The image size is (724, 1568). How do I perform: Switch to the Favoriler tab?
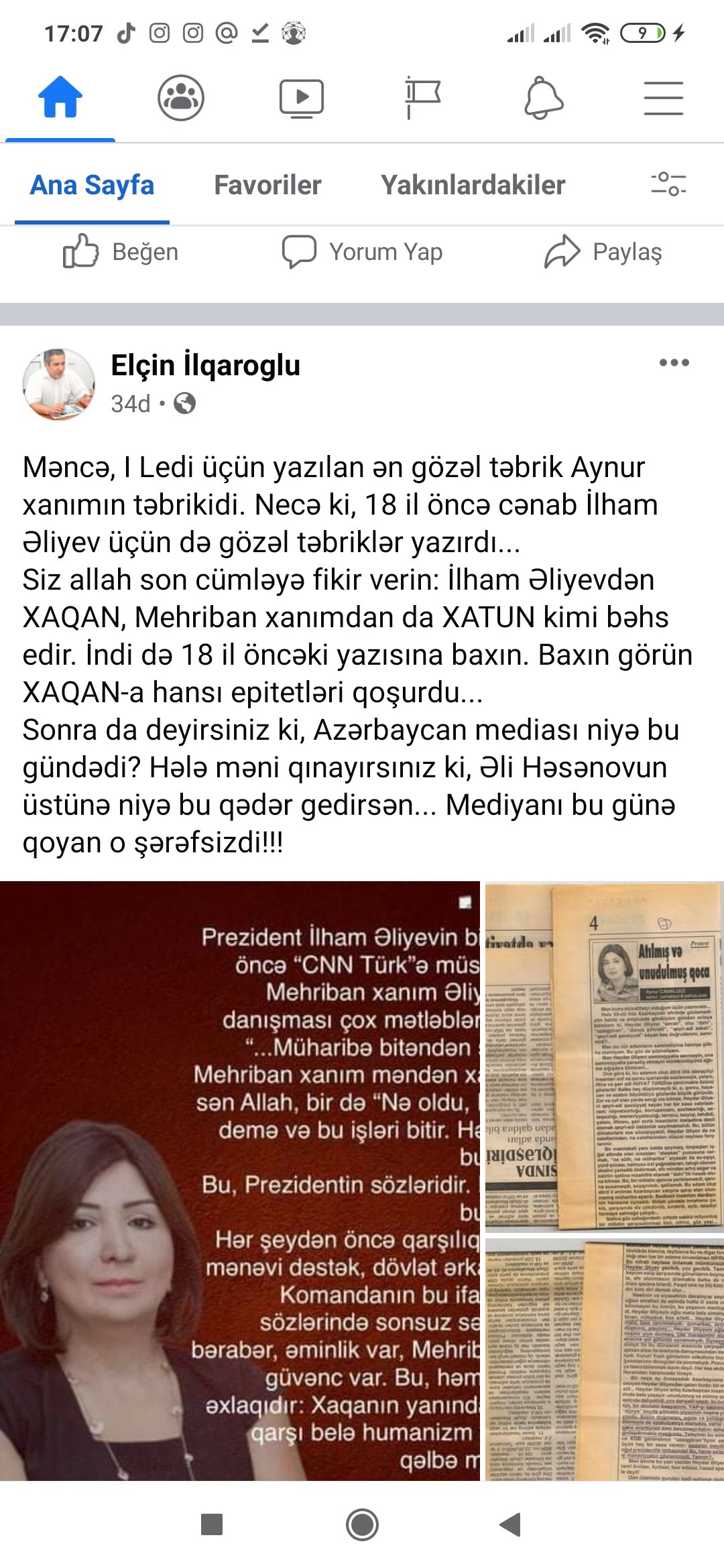click(267, 186)
